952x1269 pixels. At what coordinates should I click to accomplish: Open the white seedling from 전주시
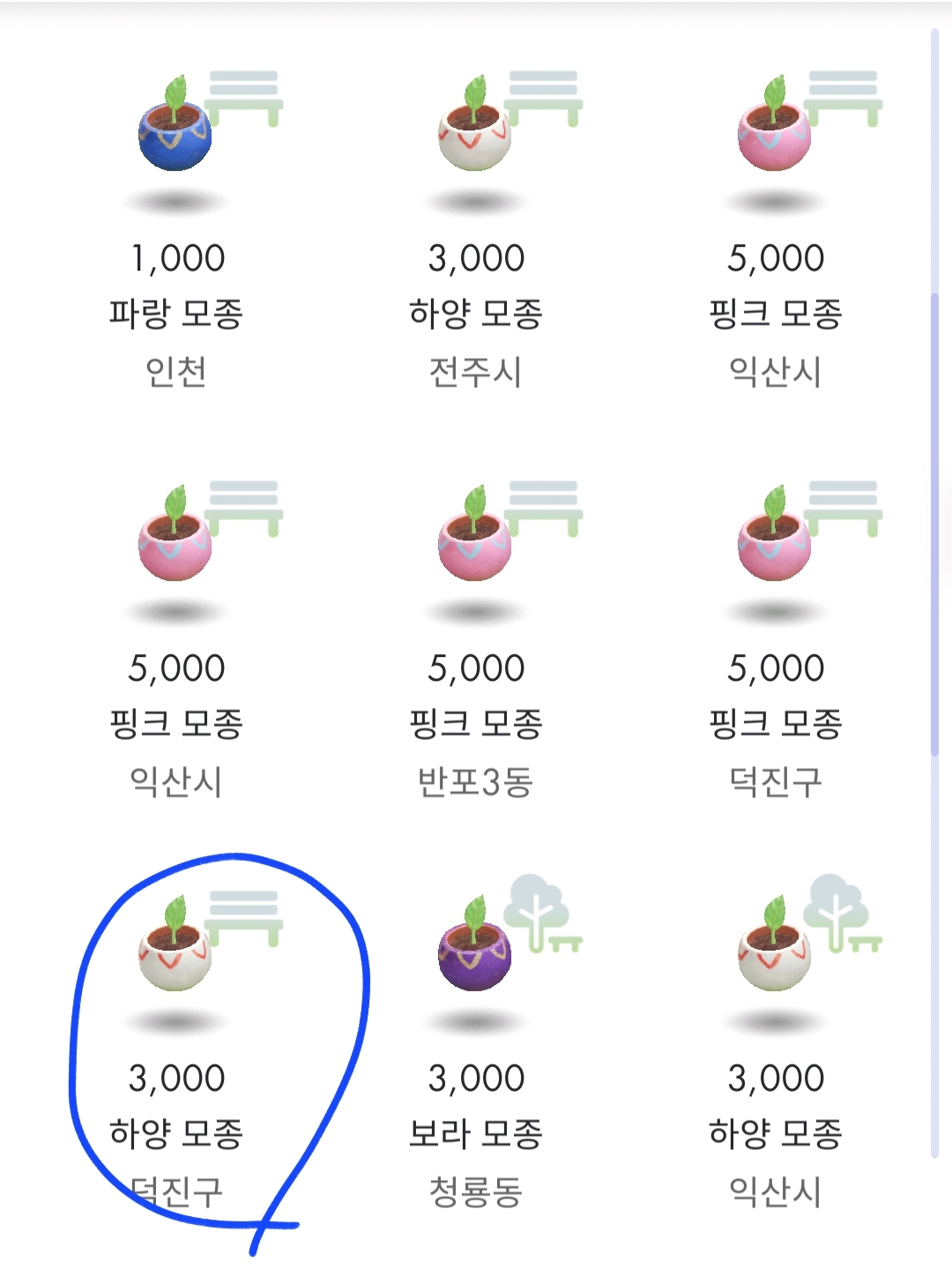[475, 132]
